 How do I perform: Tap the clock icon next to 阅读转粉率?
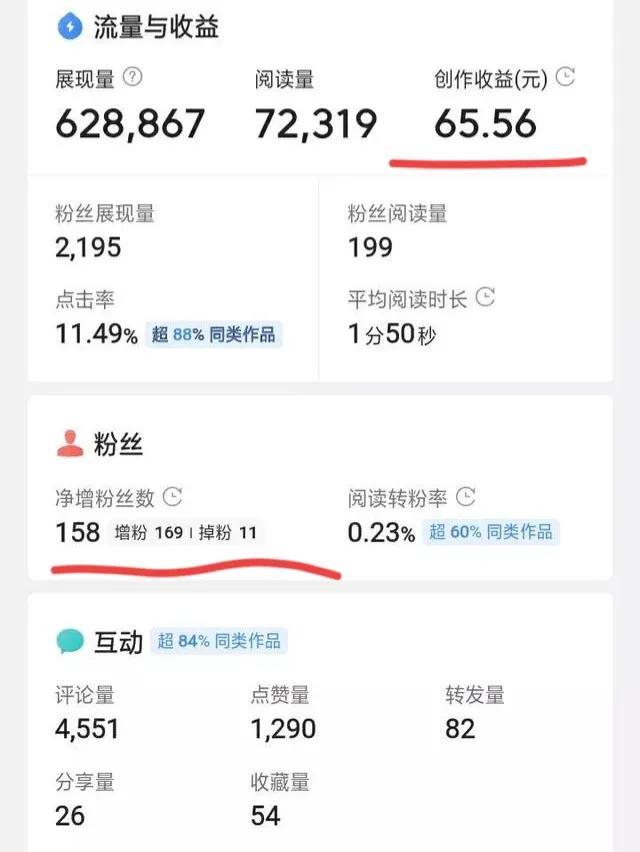coord(465,496)
